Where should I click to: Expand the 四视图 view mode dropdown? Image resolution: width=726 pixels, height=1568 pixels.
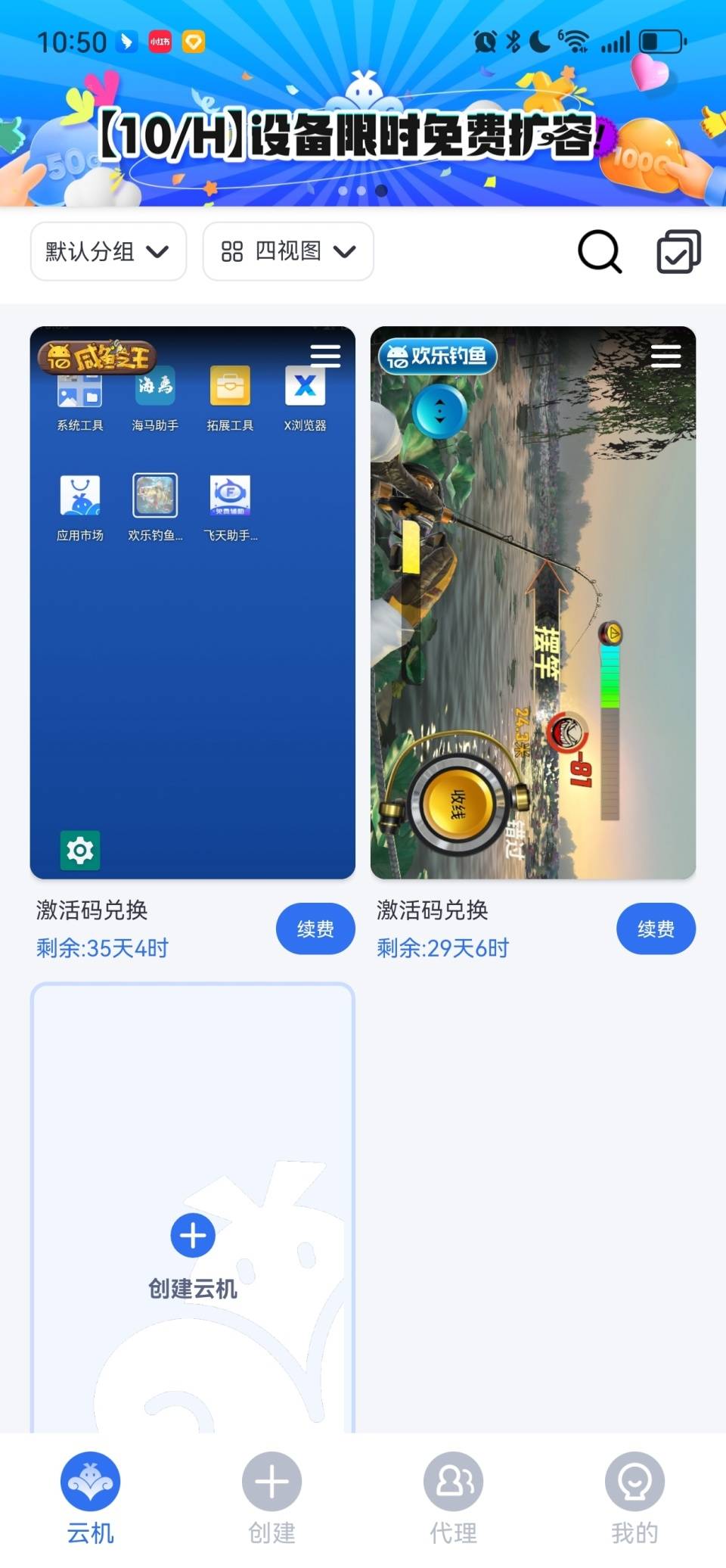(x=287, y=251)
